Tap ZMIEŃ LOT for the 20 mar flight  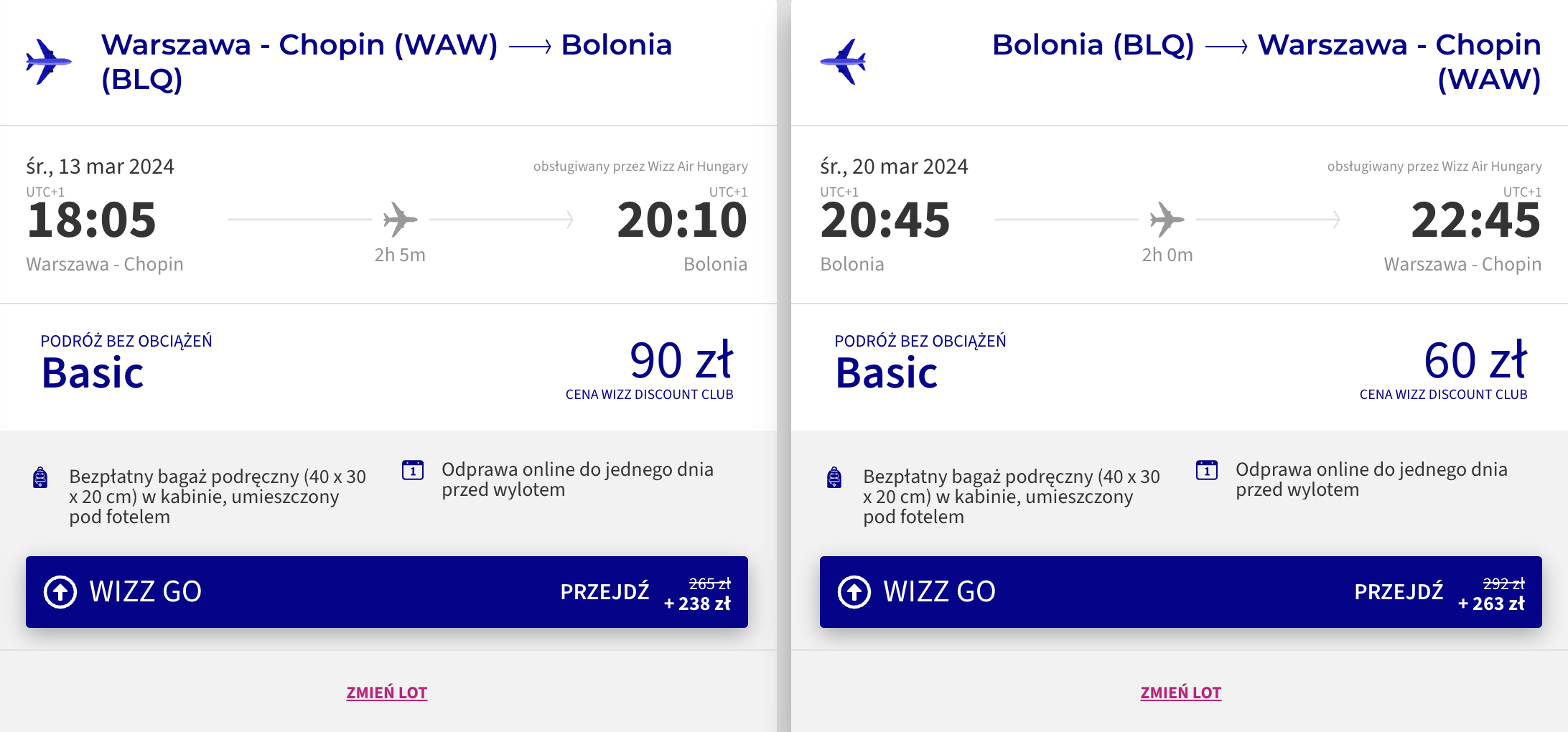pos(1181,693)
